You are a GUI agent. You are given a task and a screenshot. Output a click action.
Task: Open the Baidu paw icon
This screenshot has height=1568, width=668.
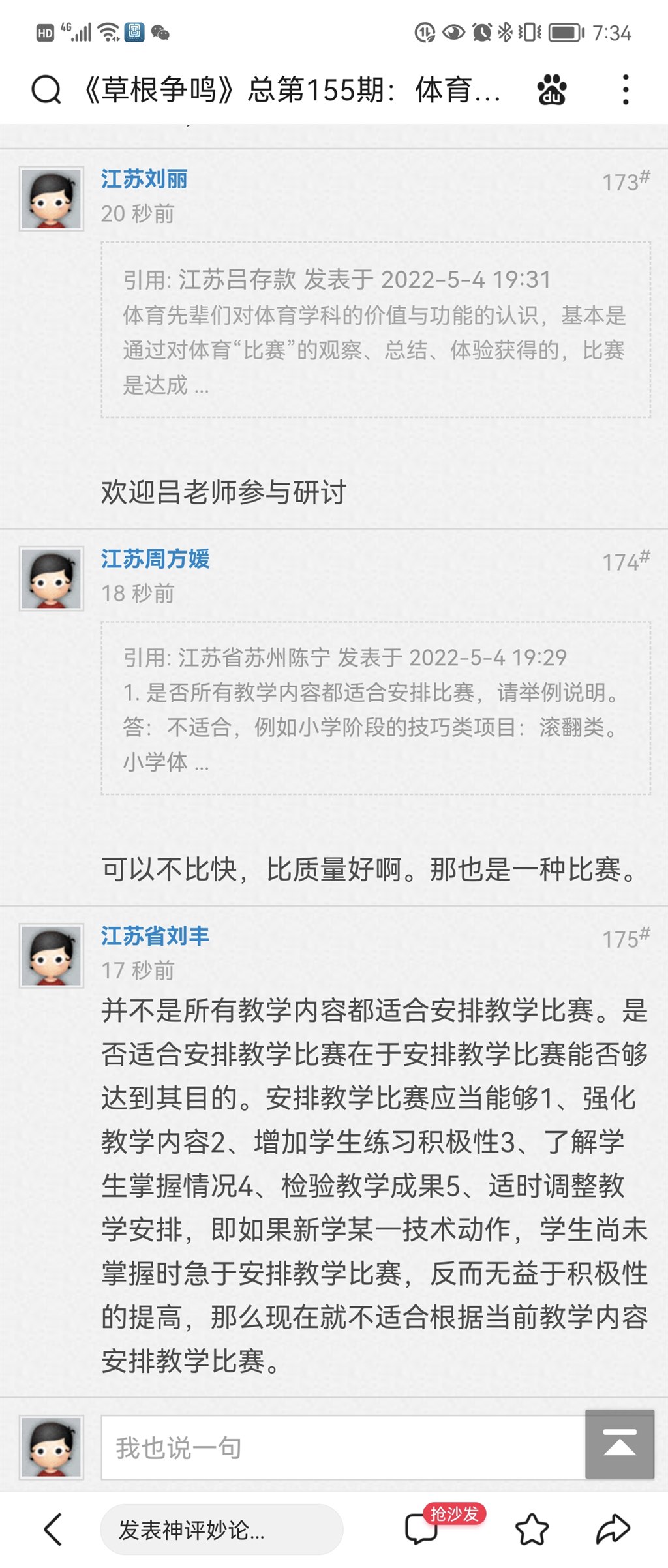point(551,89)
